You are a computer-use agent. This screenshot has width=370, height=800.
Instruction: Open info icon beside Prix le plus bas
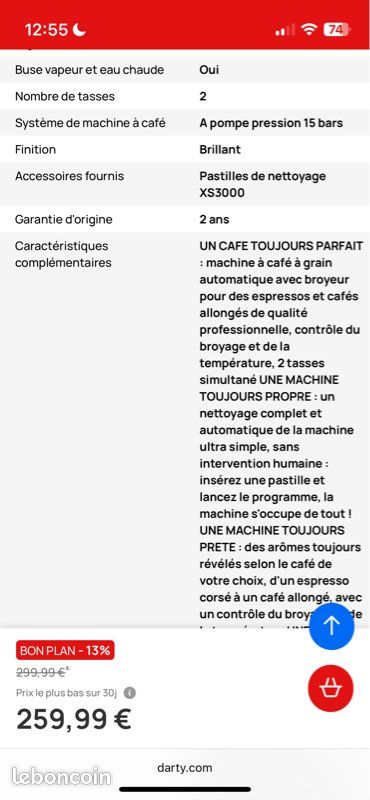(130, 693)
